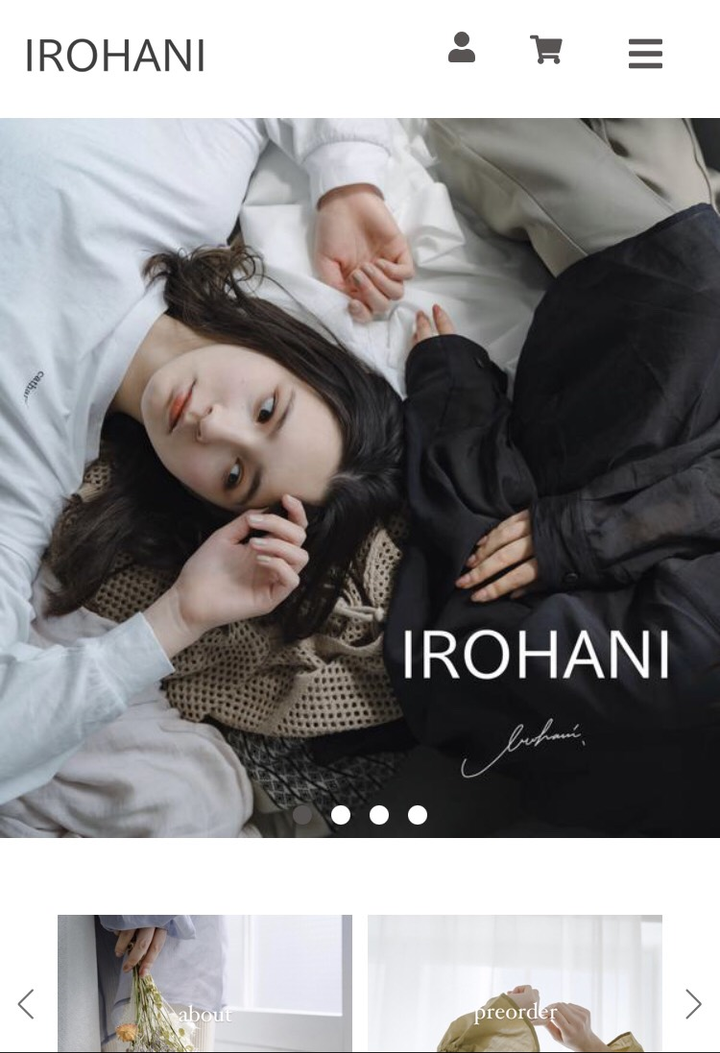Open the user account icon
The image size is (720, 1053).
pyautogui.click(x=461, y=48)
